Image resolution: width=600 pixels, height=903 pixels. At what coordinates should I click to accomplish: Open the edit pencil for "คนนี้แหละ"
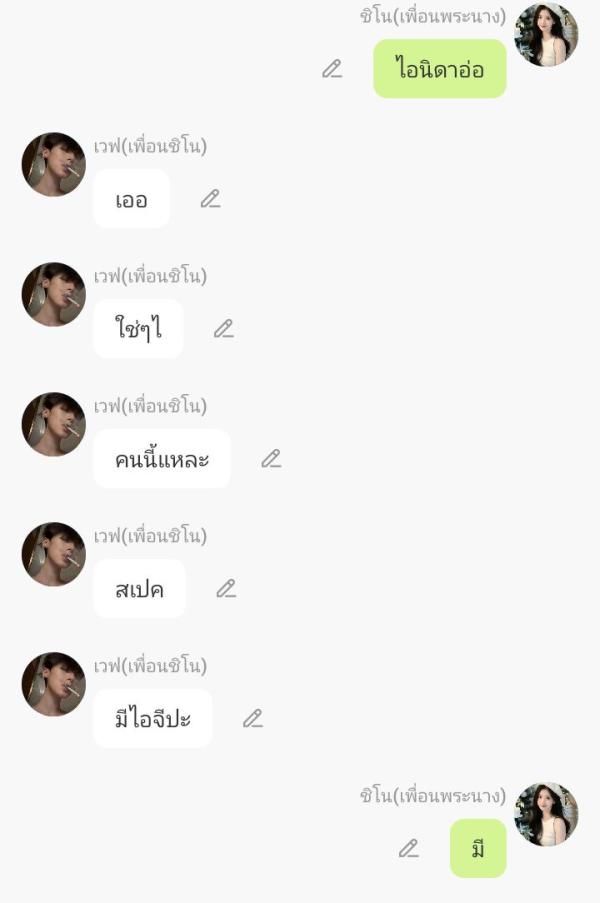(x=271, y=459)
